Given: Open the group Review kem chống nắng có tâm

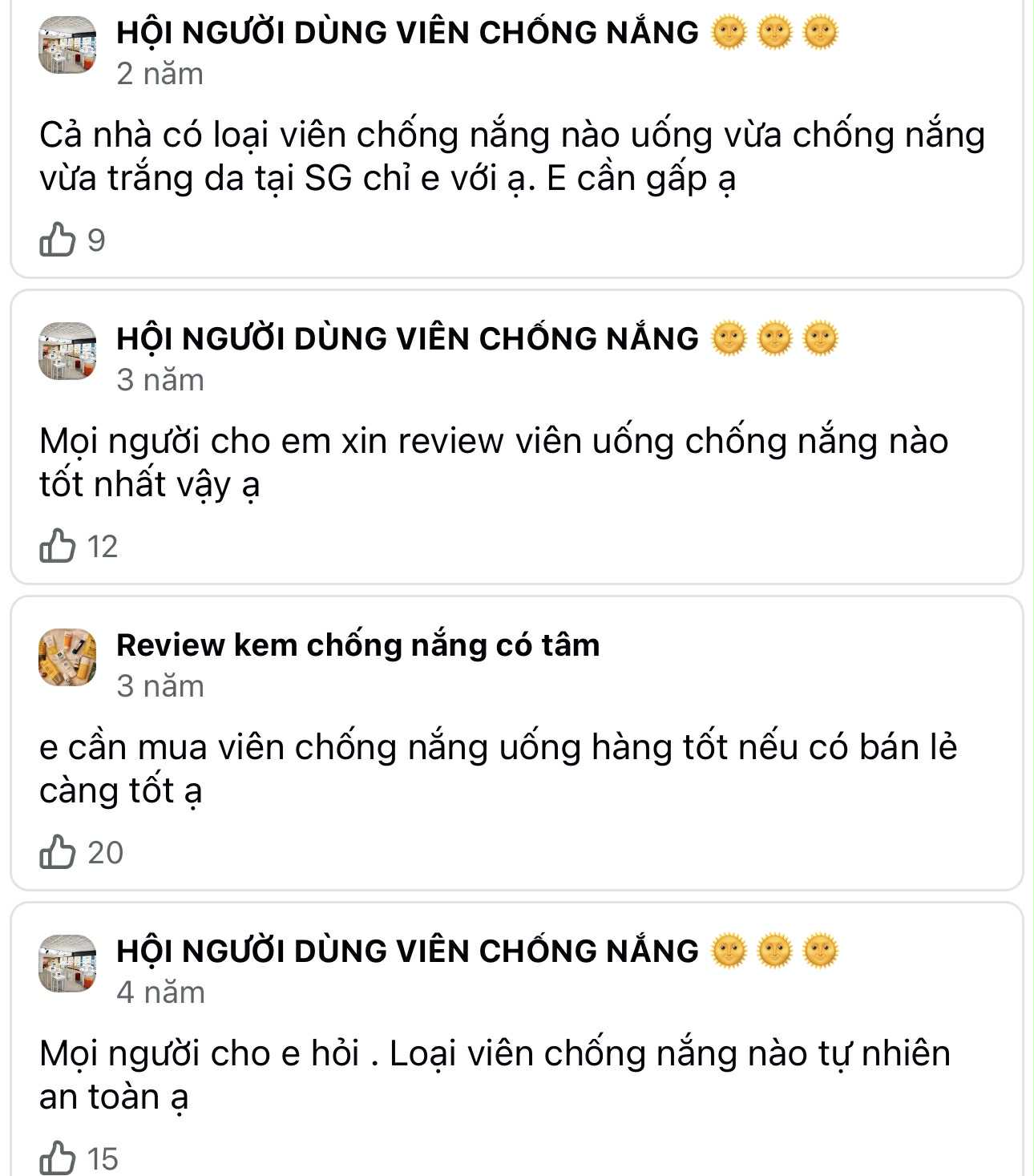Looking at the screenshot, I should tap(357, 645).
